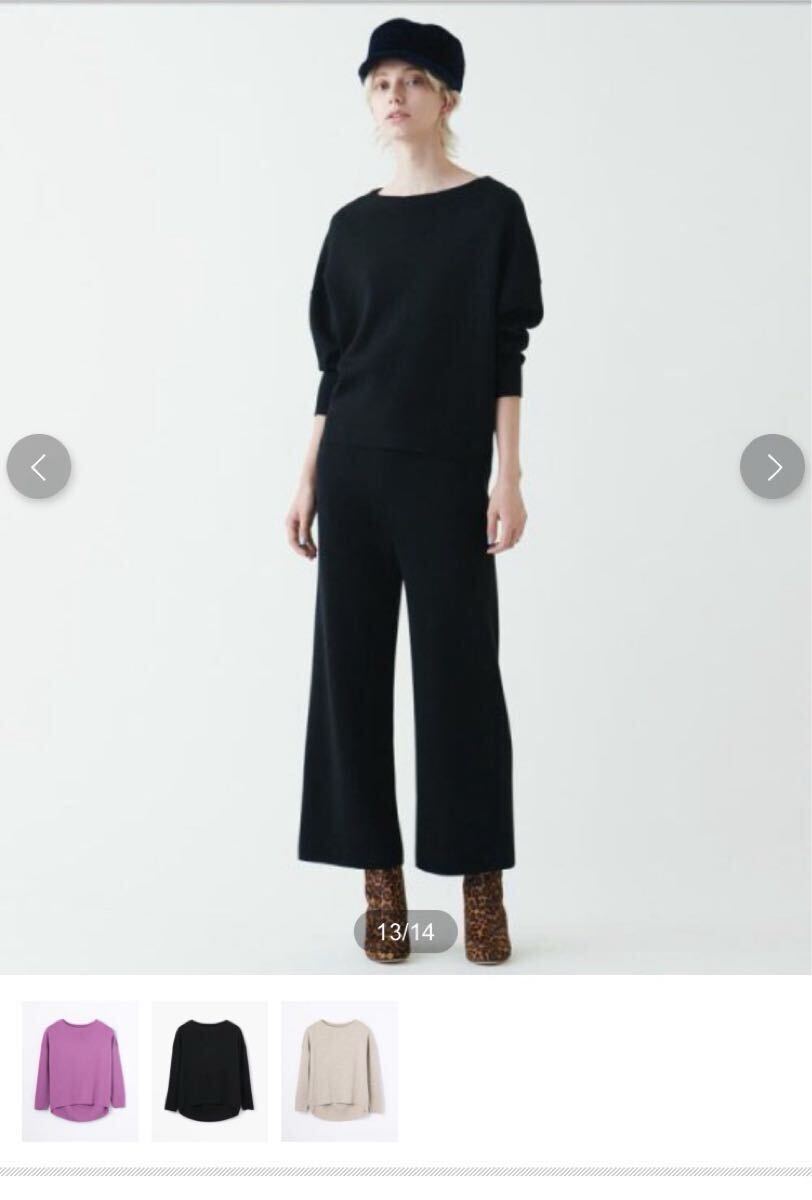Advance to the next product image

pos(772,466)
